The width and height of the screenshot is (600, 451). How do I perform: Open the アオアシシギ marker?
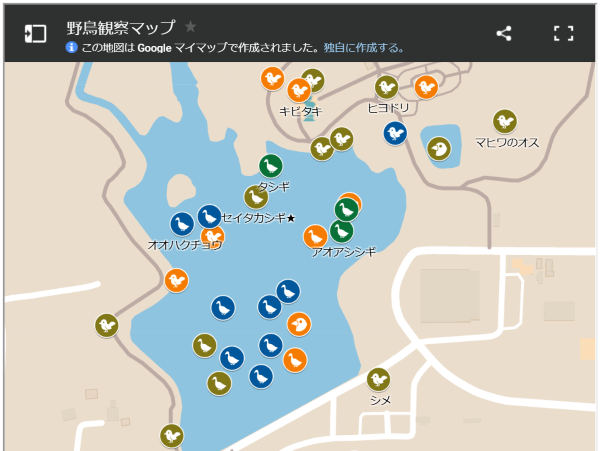tap(342, 232)
